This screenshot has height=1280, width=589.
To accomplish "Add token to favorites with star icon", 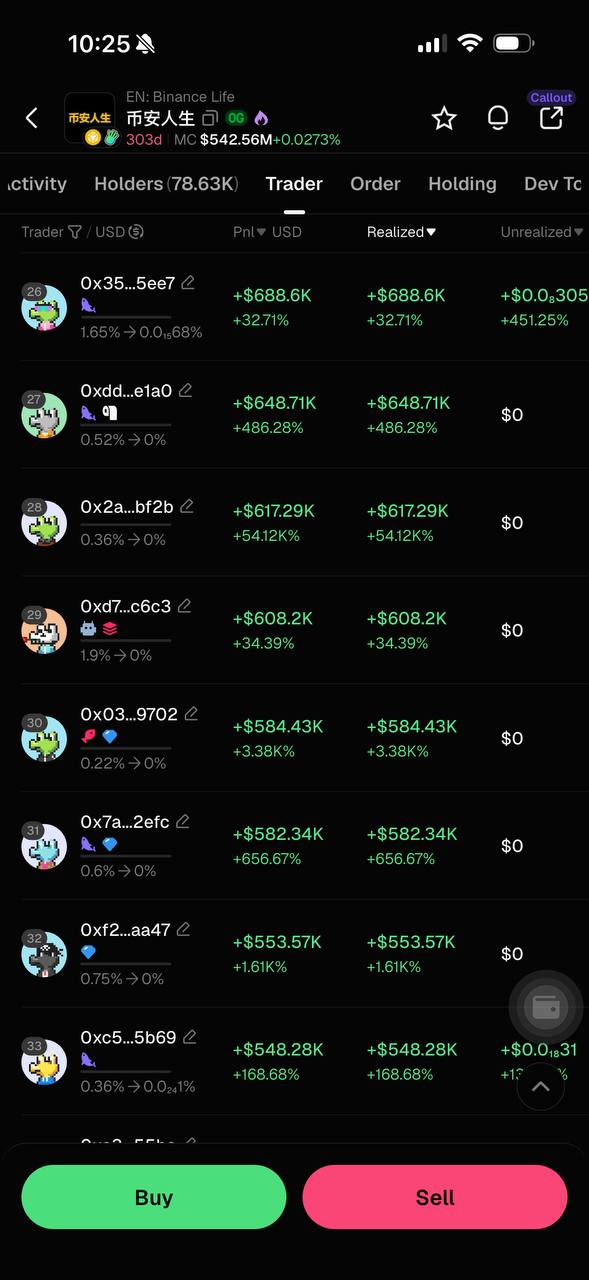I will point(444,118).
